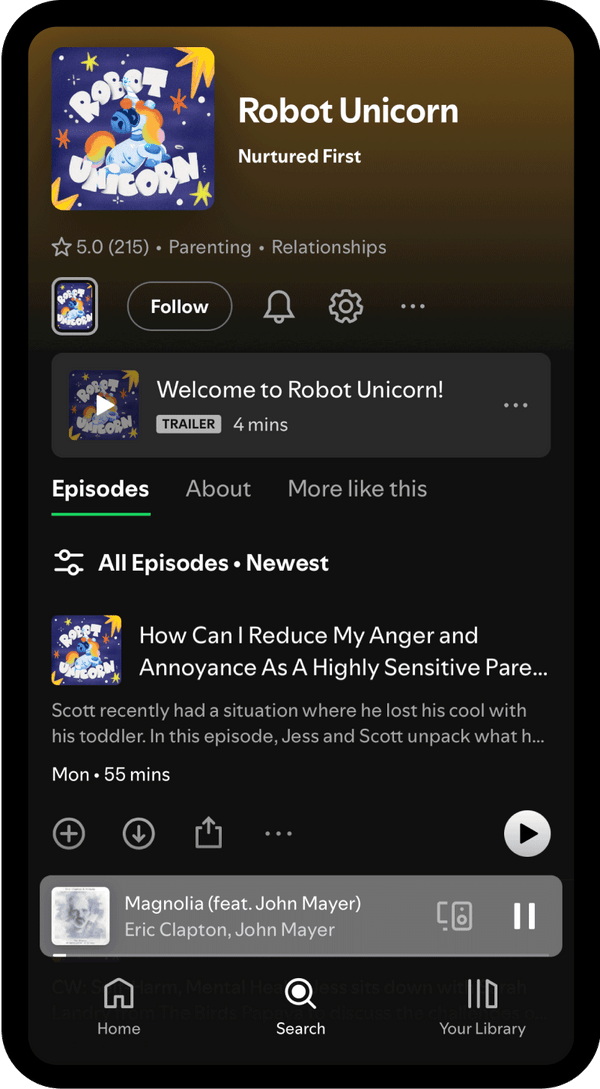This screenshot has height=1089, width=600.
Task: Add the anger episode to your list
Action: click(x=69, y=833)
